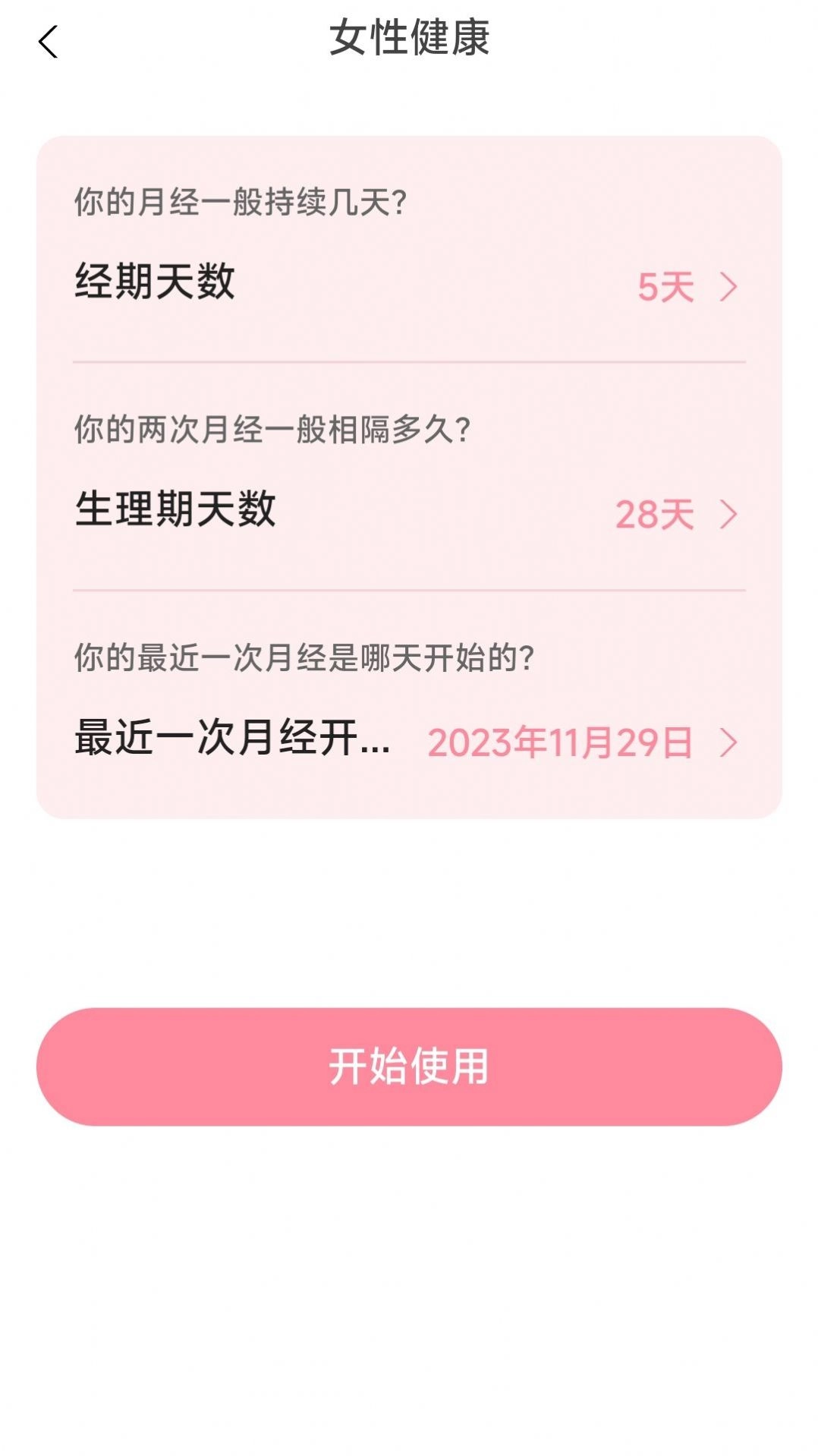Expand the cycle length selector row
Viewport: 818px width, 1456px height.
409,514
